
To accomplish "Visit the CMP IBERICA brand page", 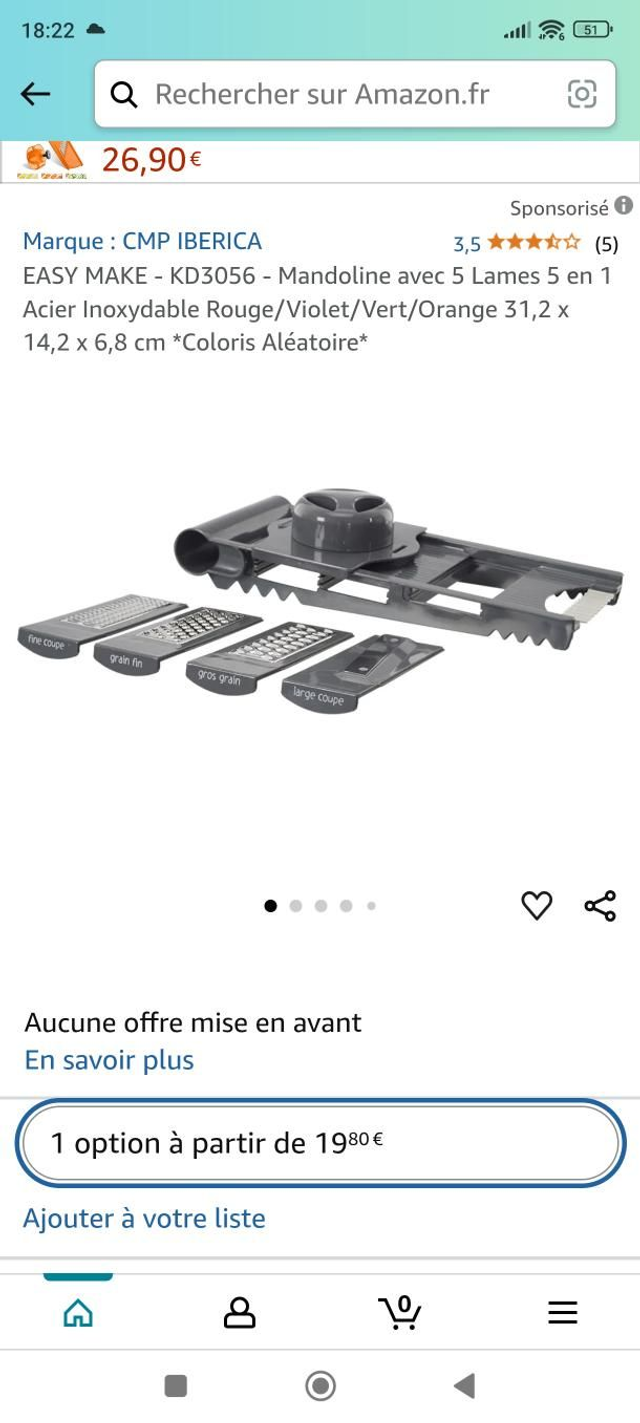I will [x=142, y=241].
